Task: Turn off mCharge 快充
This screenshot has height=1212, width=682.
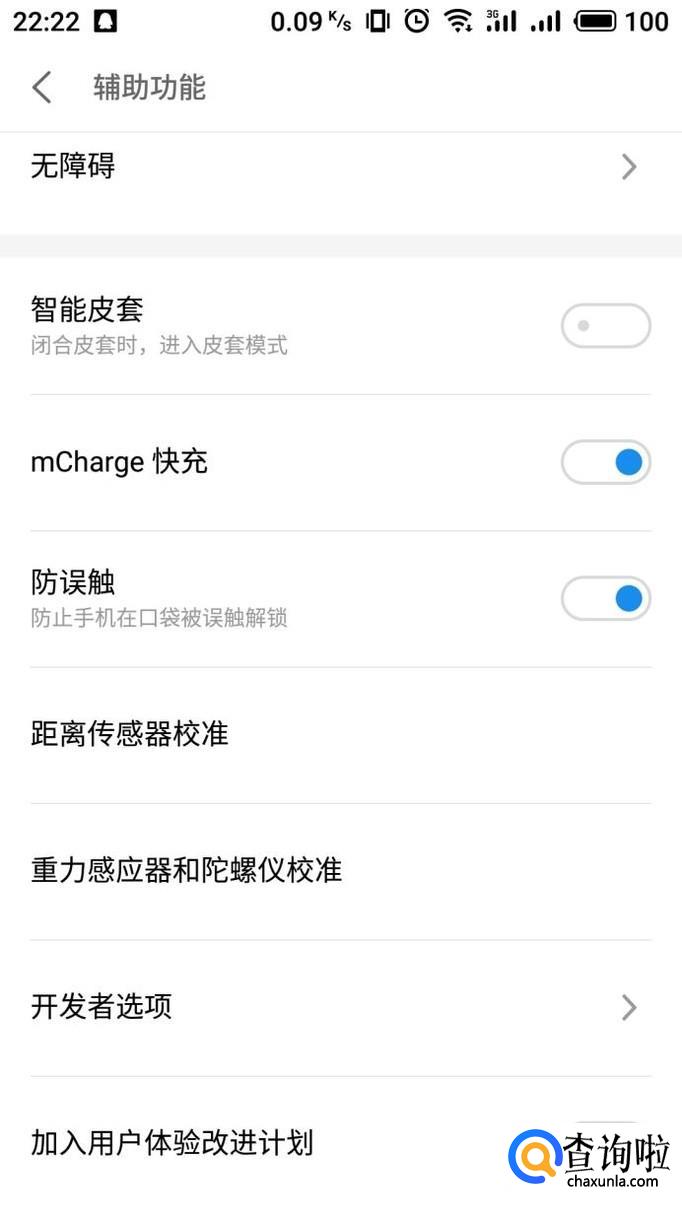Action: pyautogui.click(x=605, y=462)
